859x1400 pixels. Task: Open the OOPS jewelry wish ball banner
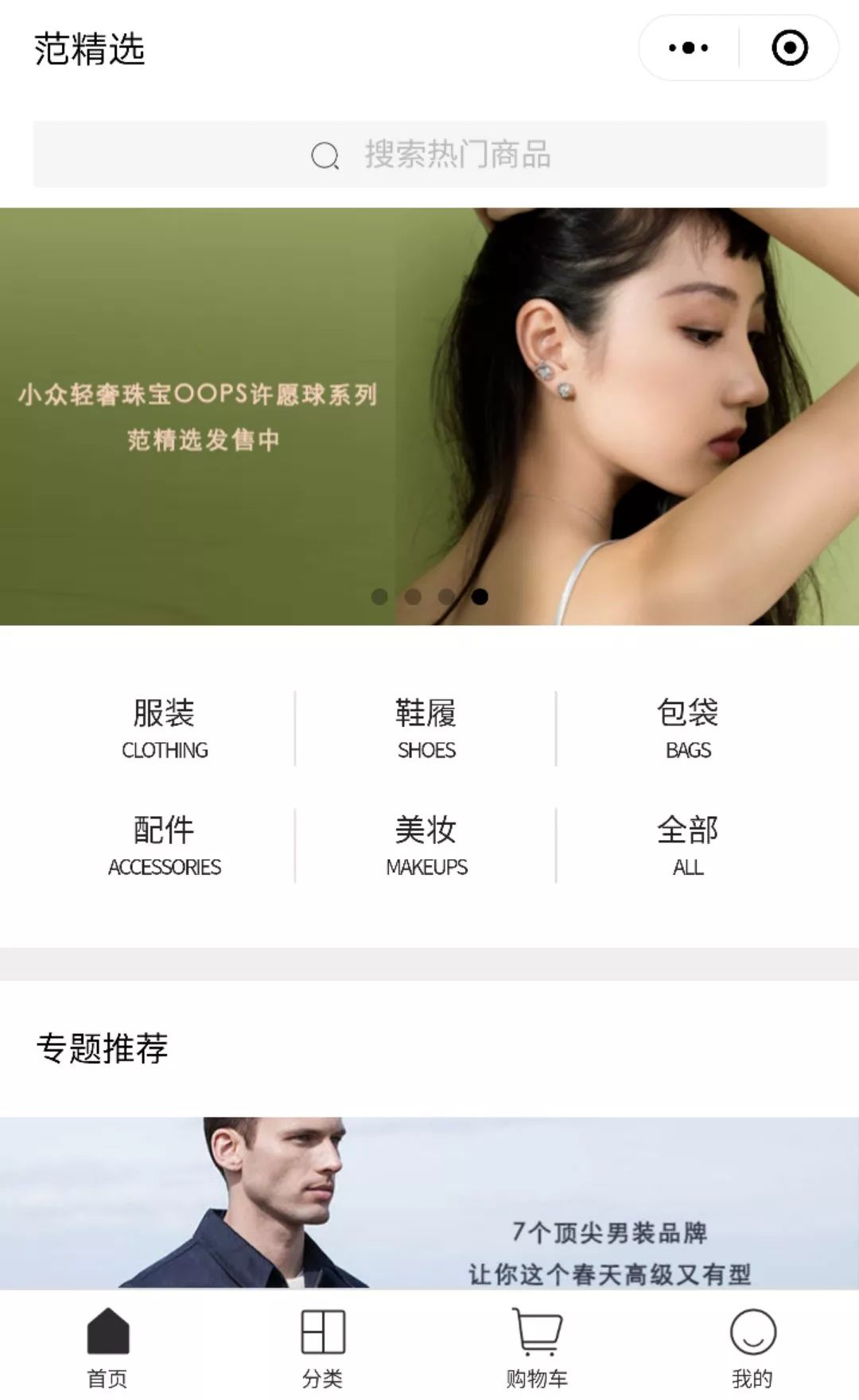[429, 416]
